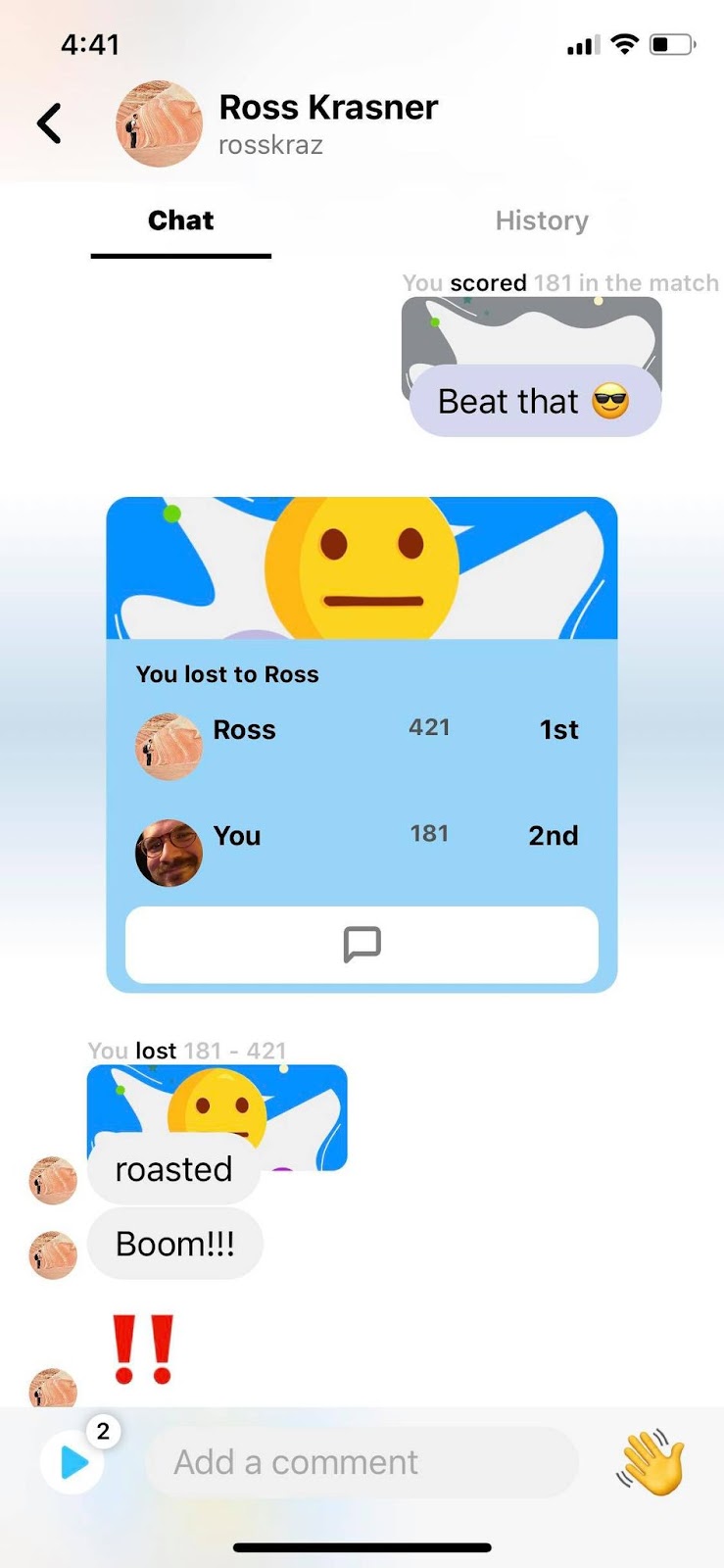Open Ross Krasner's profile picture
The height and width of the screenshot is (1568, 724).
[x=159, y=123]
